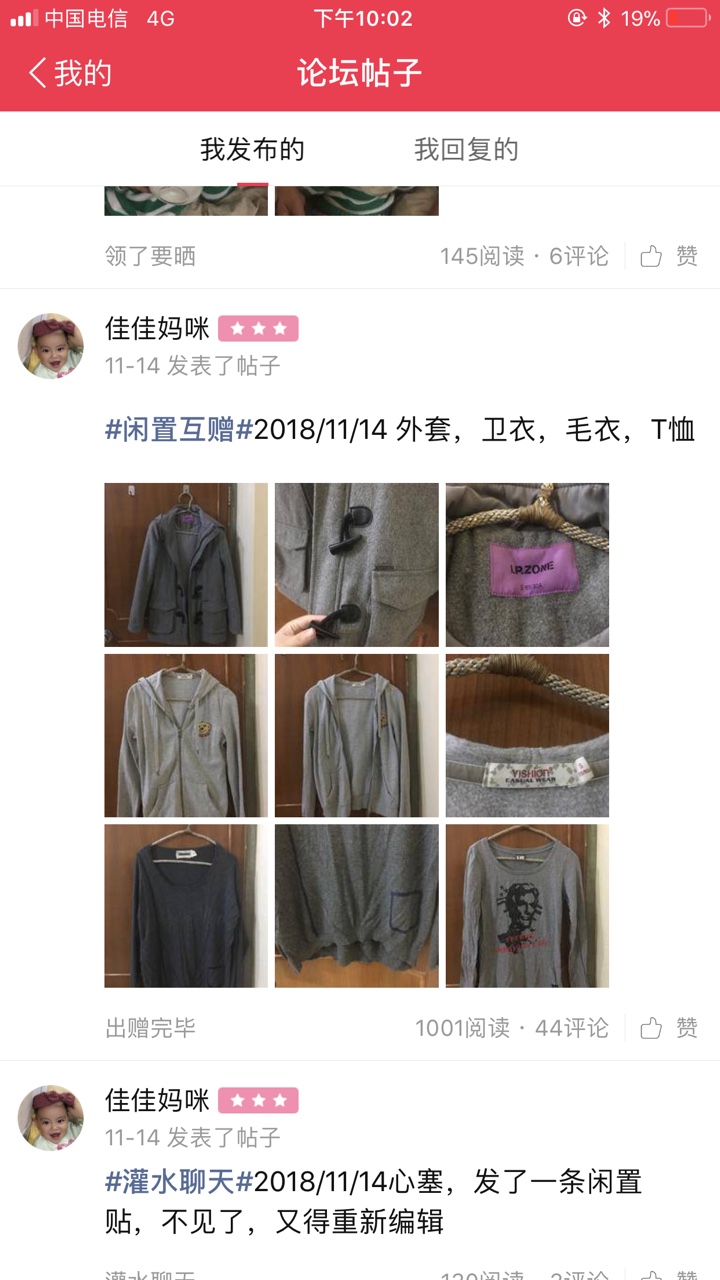Like the 领了要晒 post
The image size is (720, 1280).
coord(669,256)
